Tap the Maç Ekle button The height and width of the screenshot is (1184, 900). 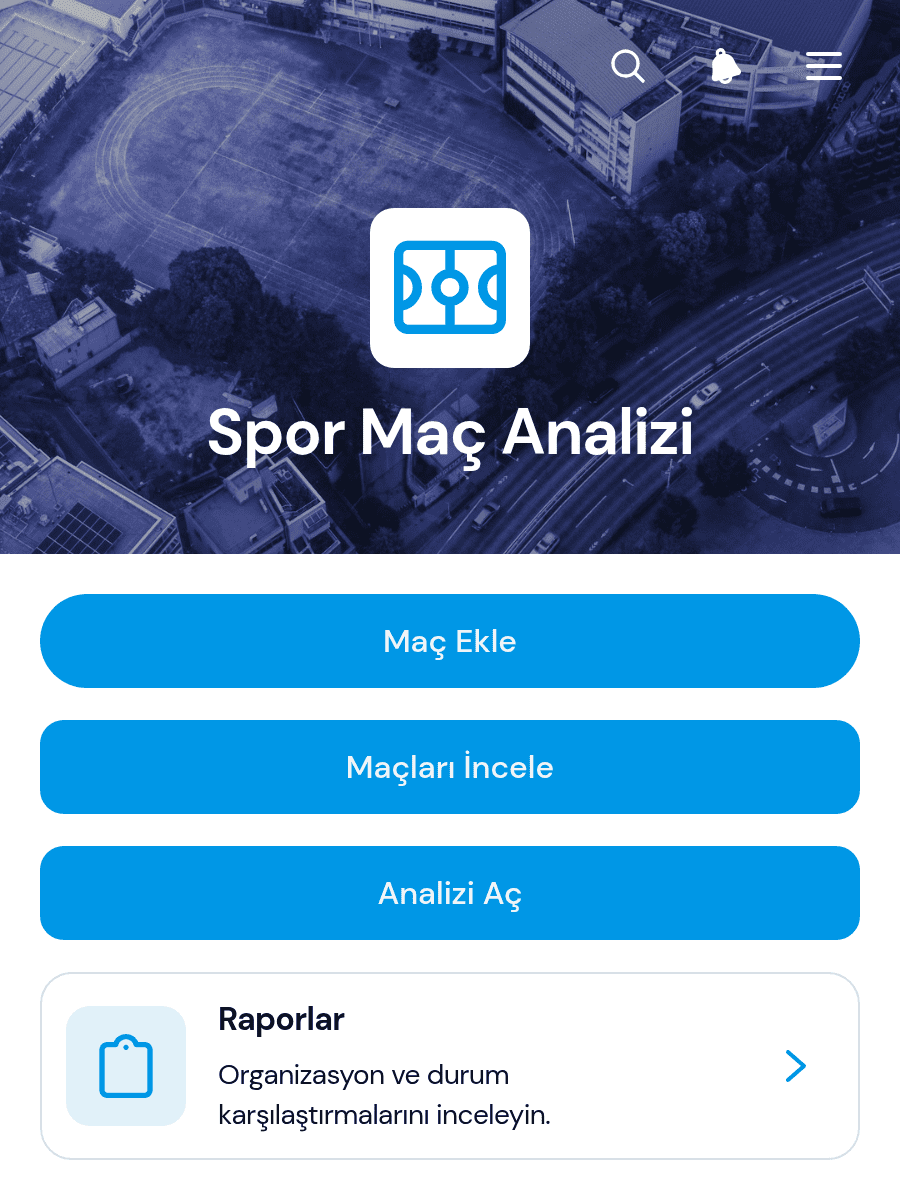[450, 641]
